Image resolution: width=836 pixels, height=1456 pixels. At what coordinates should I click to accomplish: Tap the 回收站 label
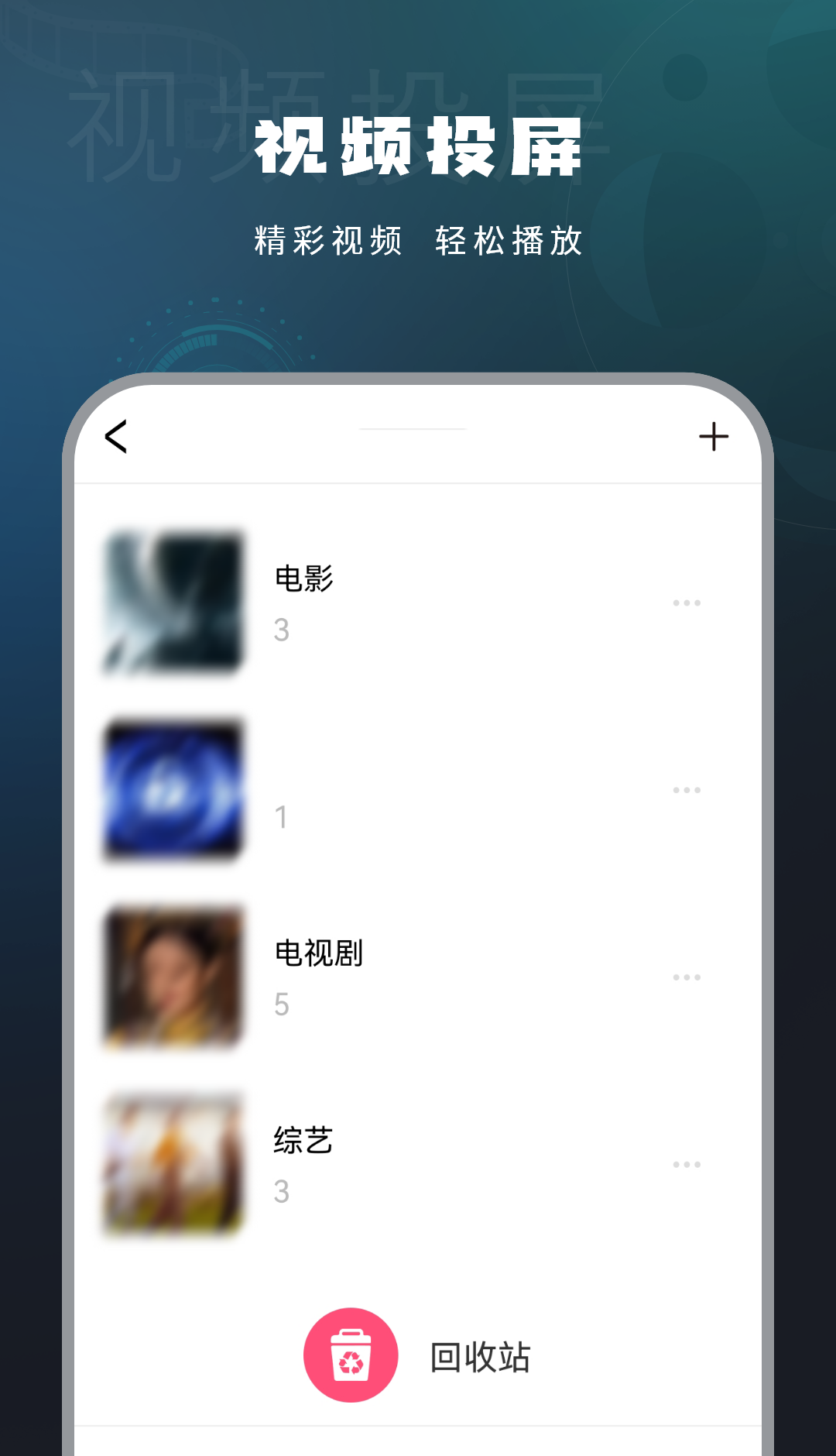tap(481, 1355)
